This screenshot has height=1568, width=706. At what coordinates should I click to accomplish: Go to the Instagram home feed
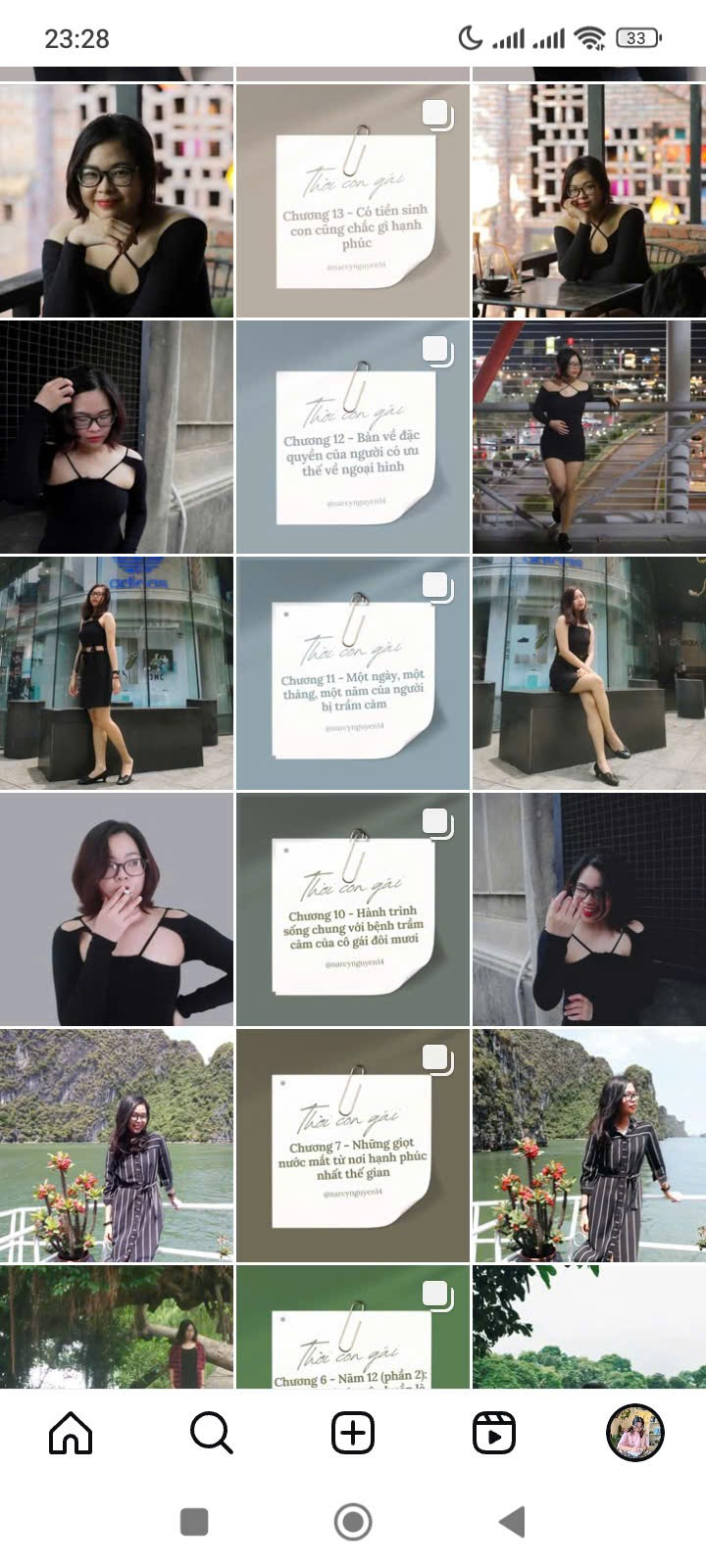click(x=71, y=1433)
